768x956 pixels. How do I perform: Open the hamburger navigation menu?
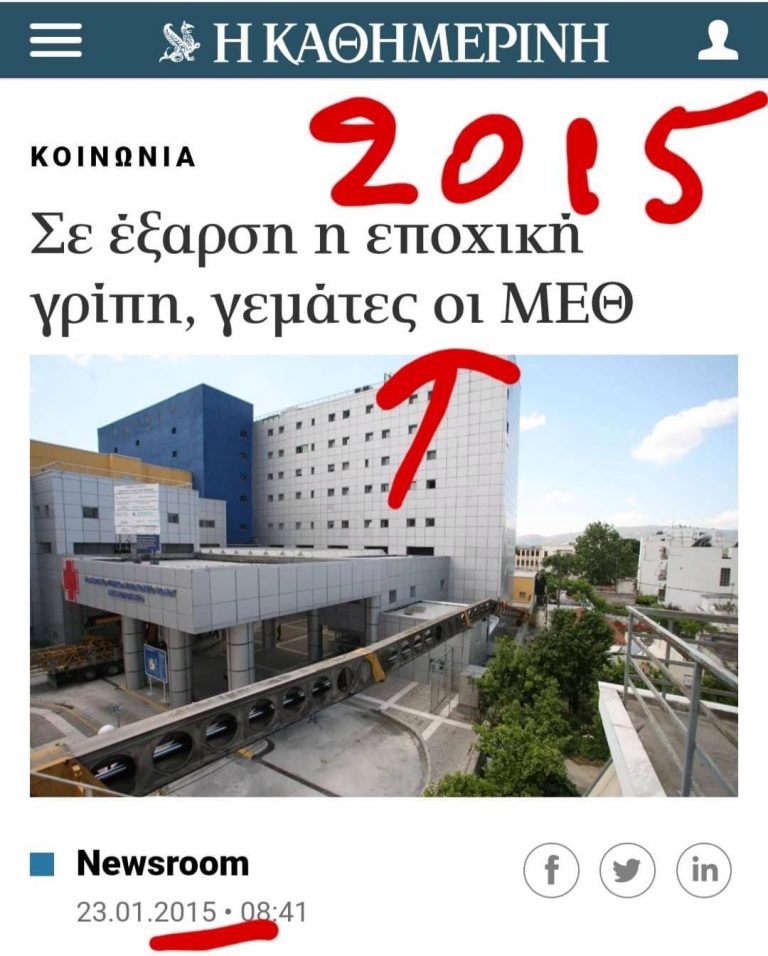click(x=55, y=38)
